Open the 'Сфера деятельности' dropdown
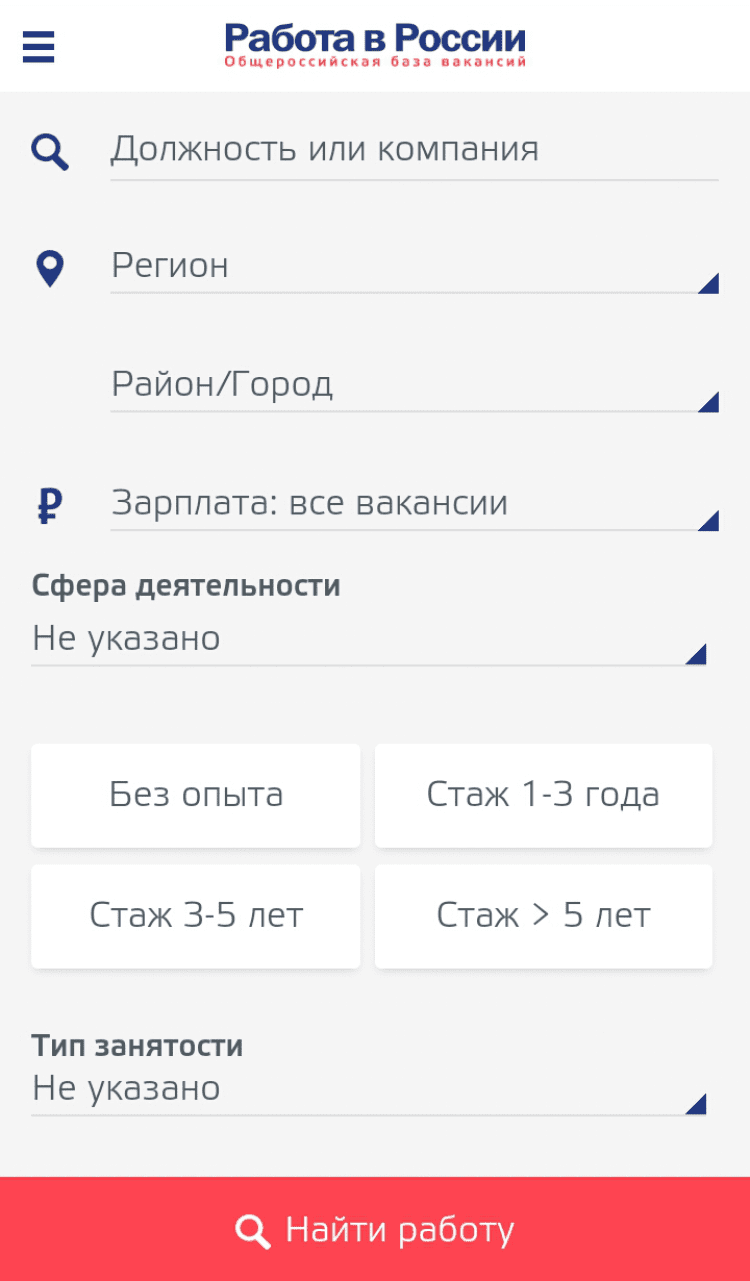The height and width of the screenshot is (1281, 750). click(x=368, y=640)
